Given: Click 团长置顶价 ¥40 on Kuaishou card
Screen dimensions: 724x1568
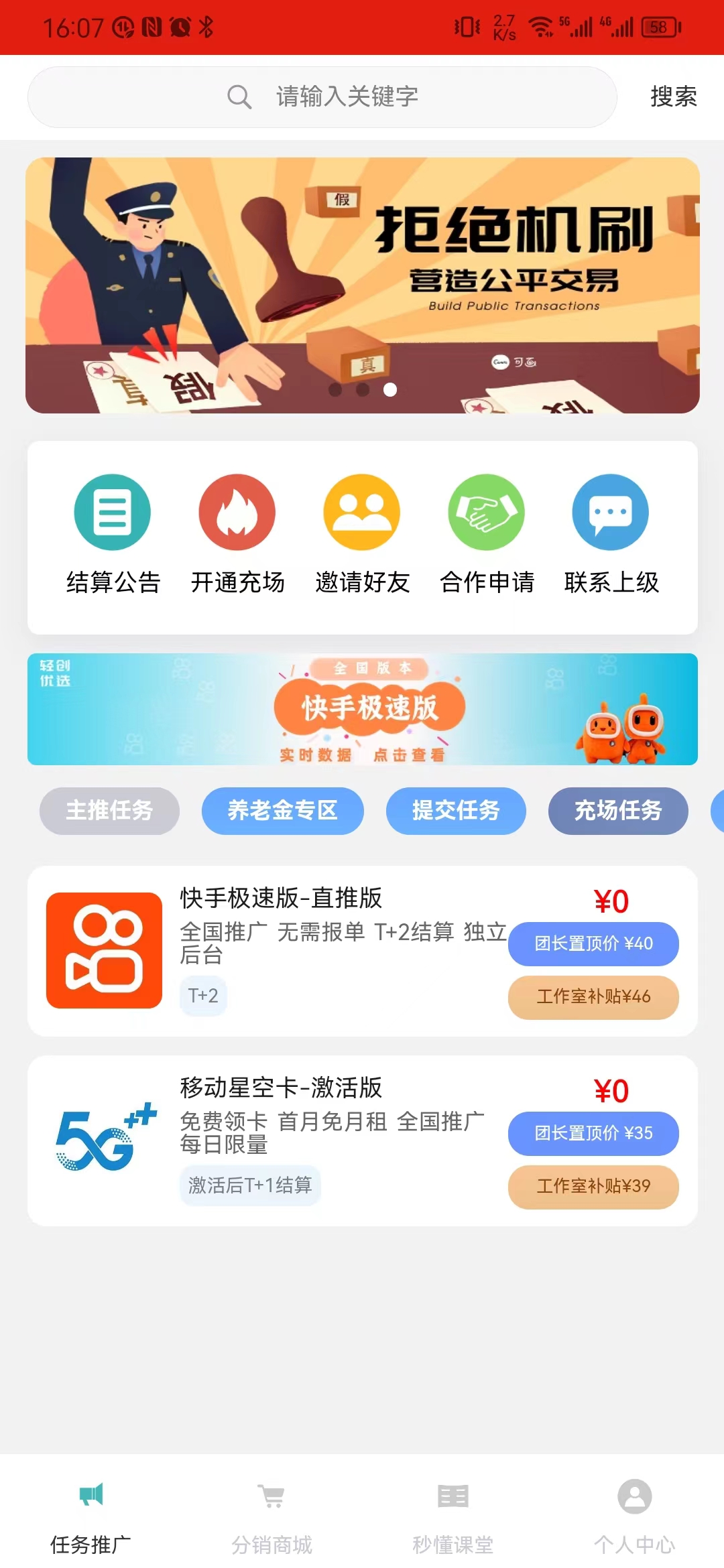Looking at the screenshot, I should pyautogui.click(x=593, y=943).
